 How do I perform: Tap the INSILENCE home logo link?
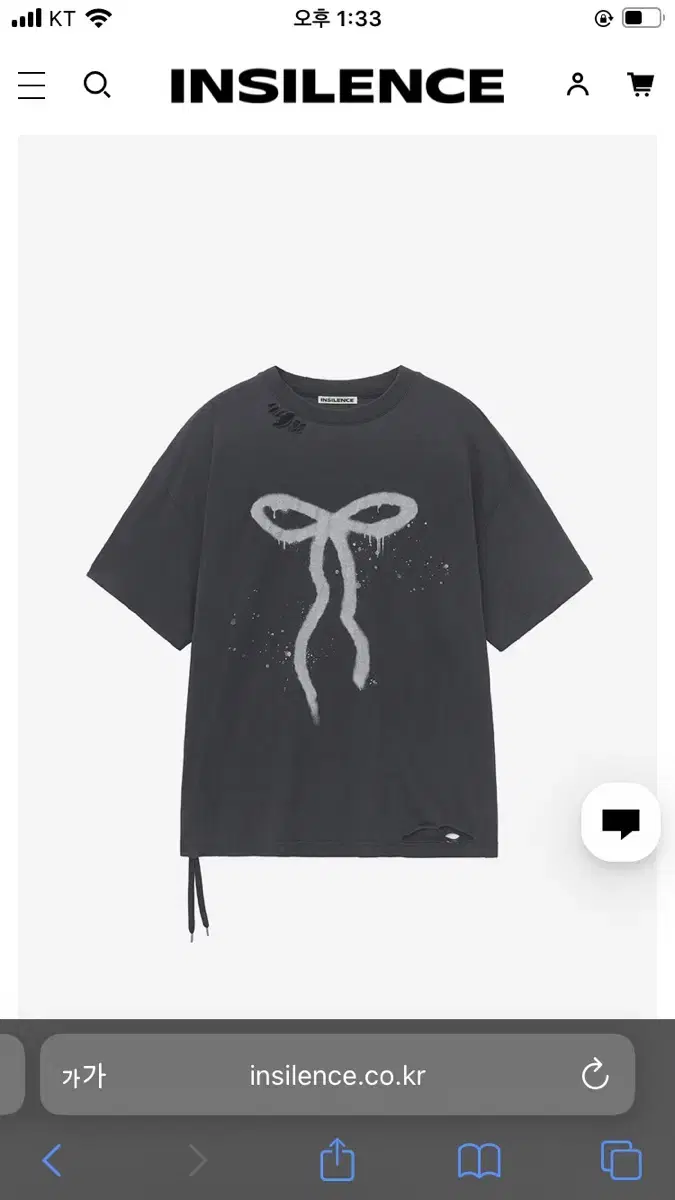(x=337, y=86)
